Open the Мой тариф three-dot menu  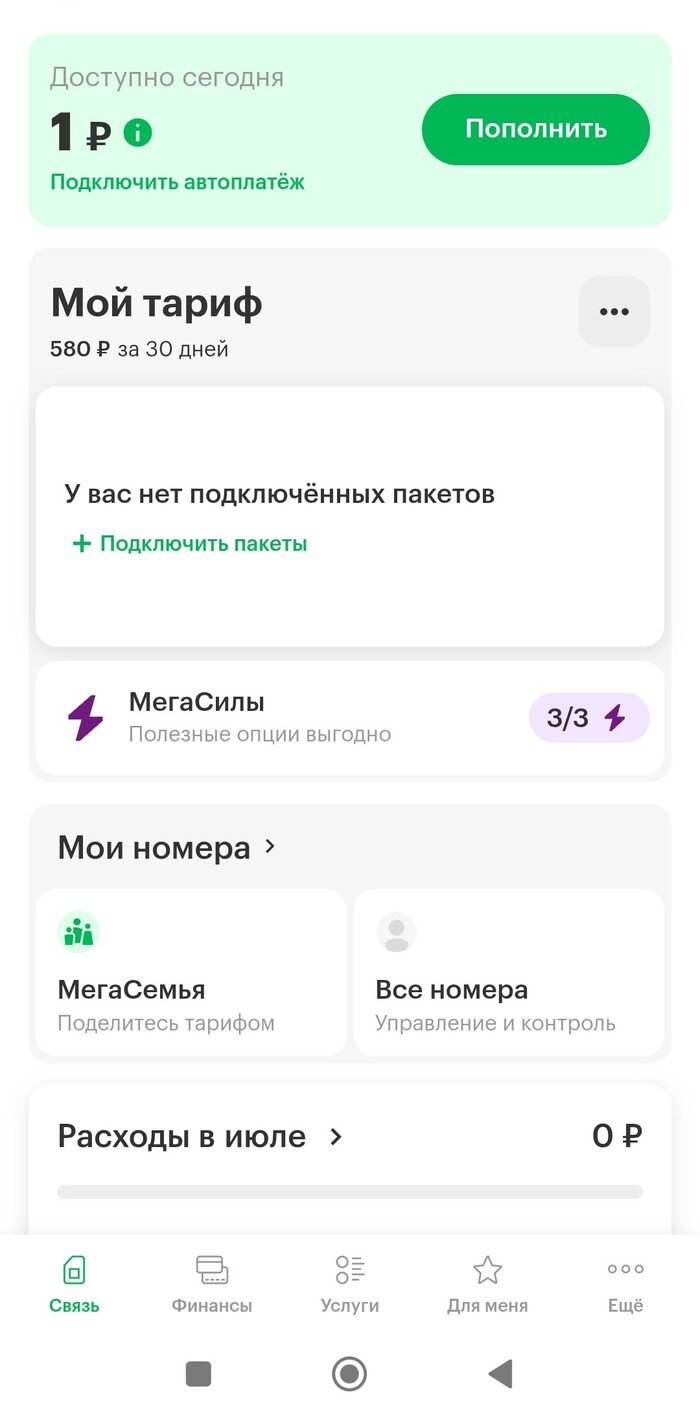[614, 312]
